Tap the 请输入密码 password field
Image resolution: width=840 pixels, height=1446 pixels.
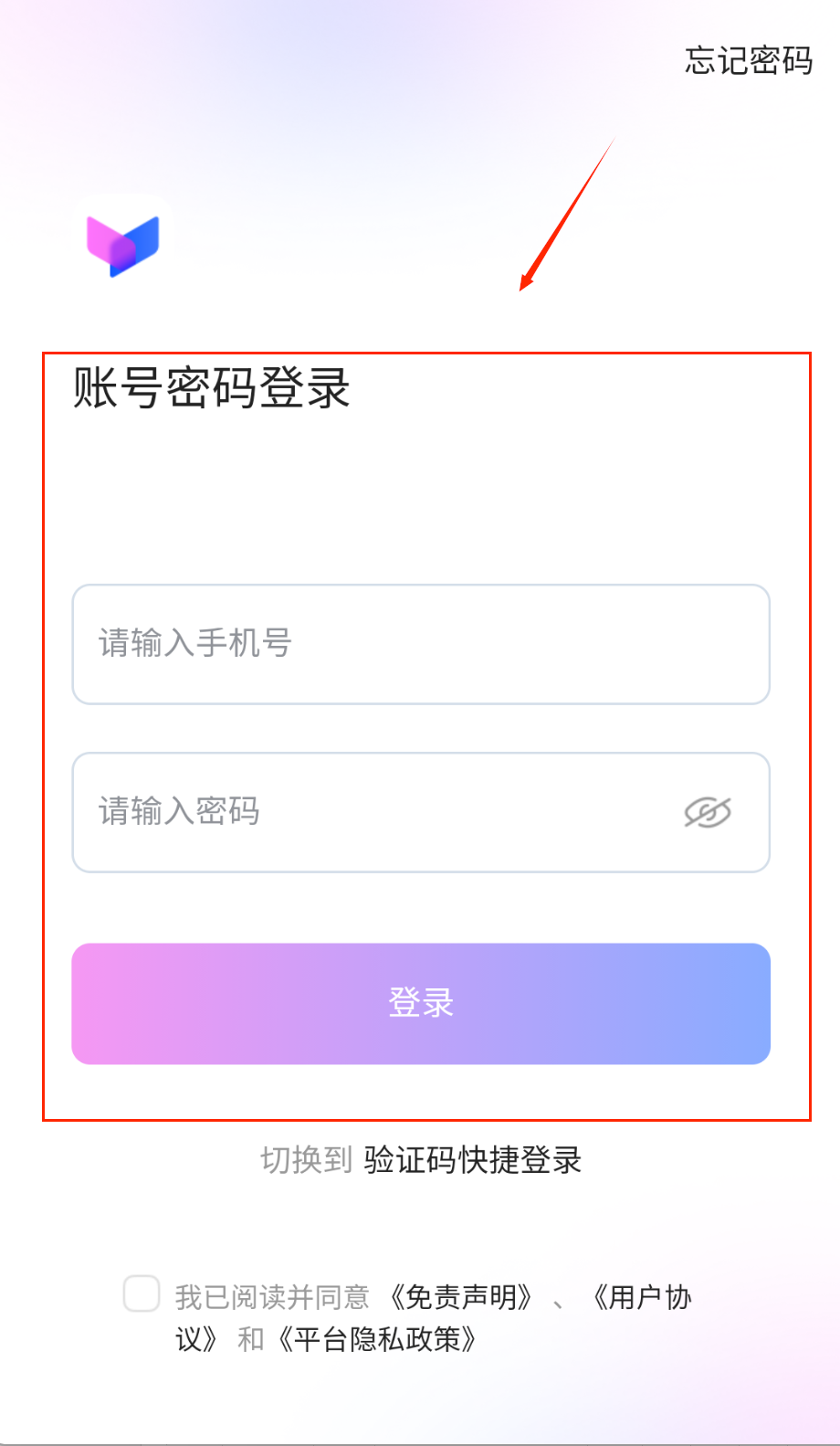(x=421, y=812)
